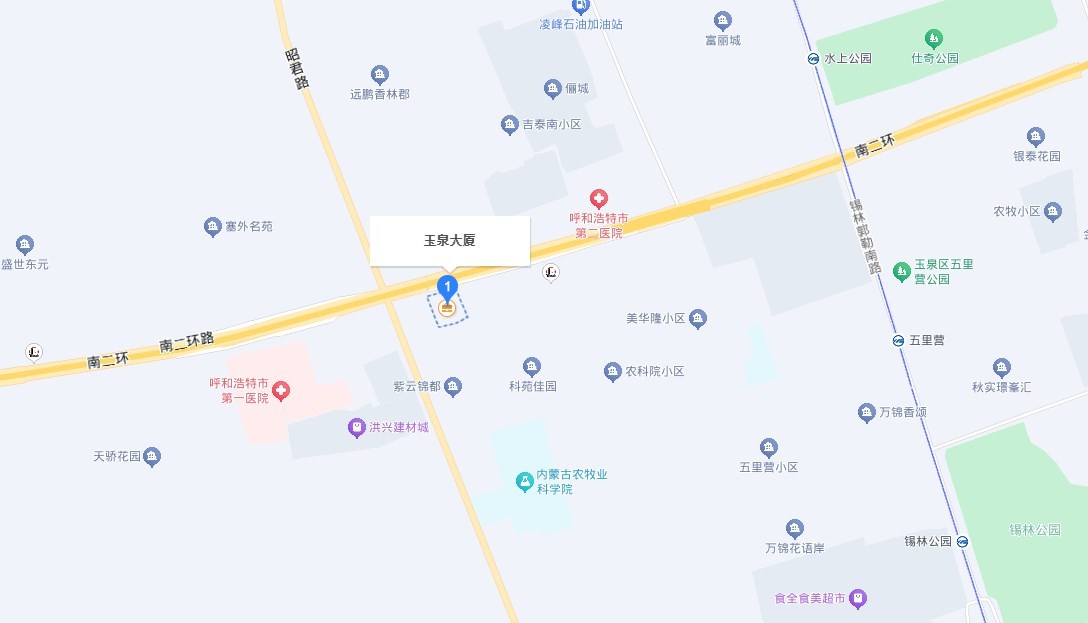
Task: Tap the 食全食美超市 marker
Action: coord(858,599)
